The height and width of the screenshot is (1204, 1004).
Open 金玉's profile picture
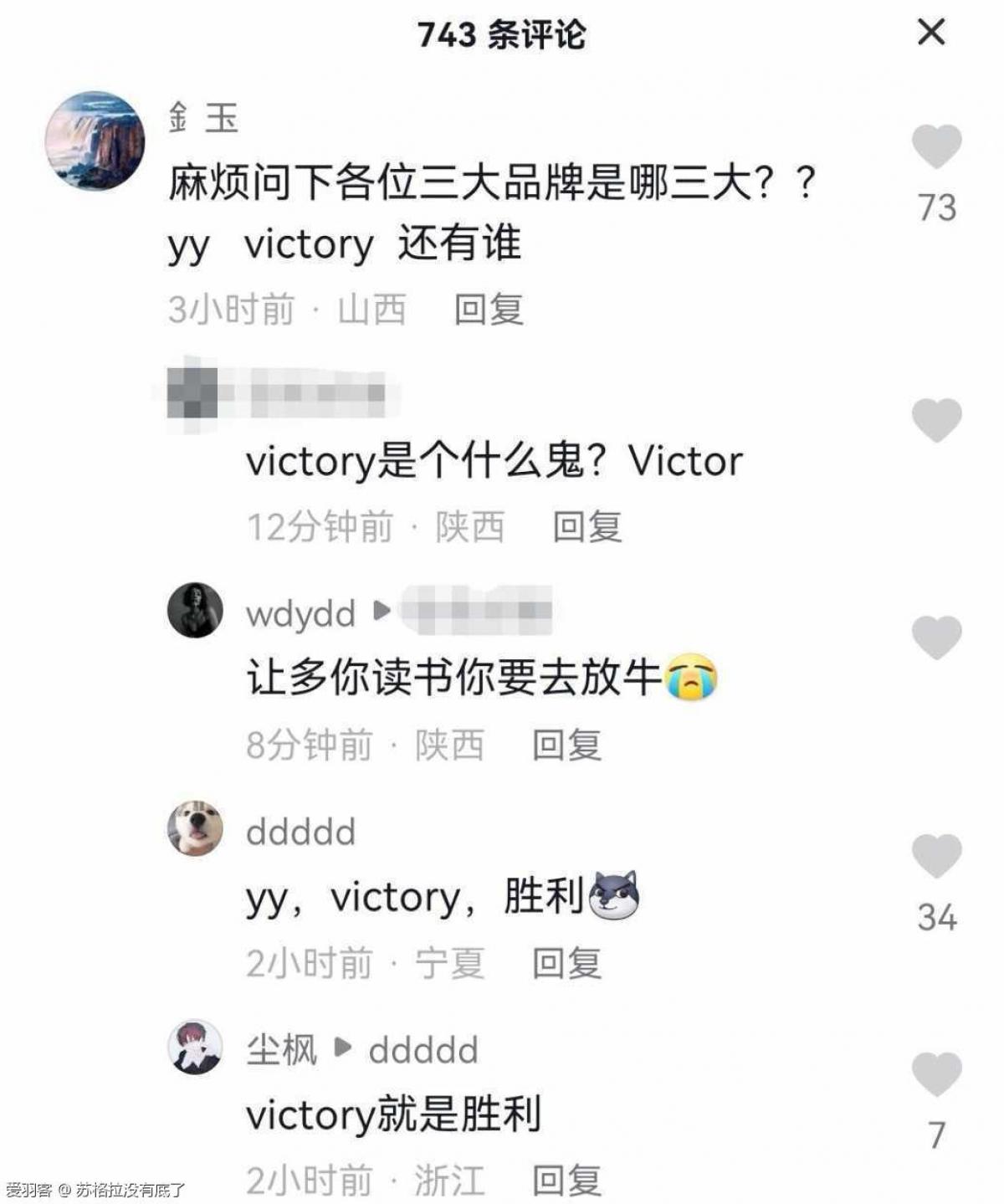(x=95, y=141)
